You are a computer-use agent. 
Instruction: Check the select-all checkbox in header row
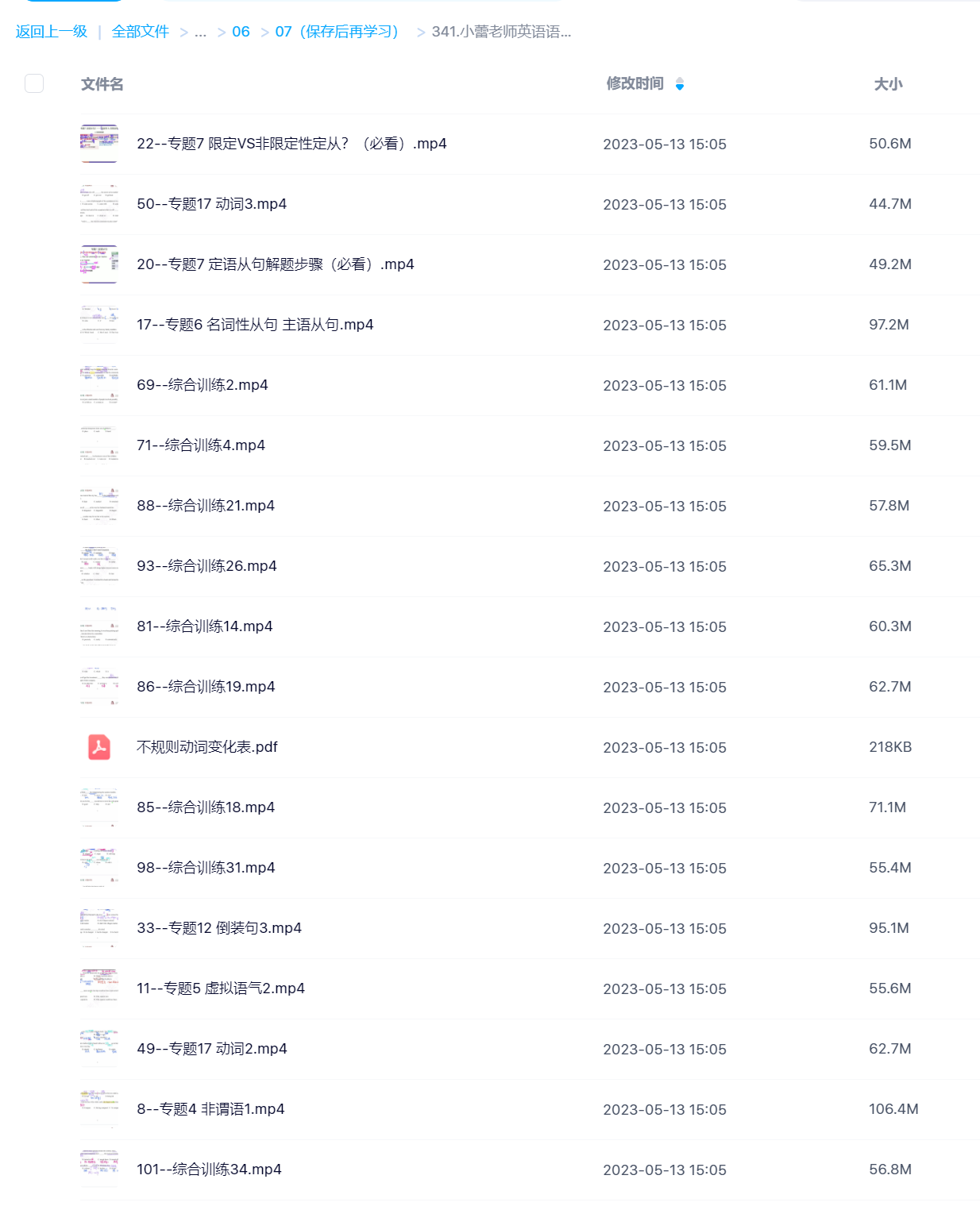(33, 83)
